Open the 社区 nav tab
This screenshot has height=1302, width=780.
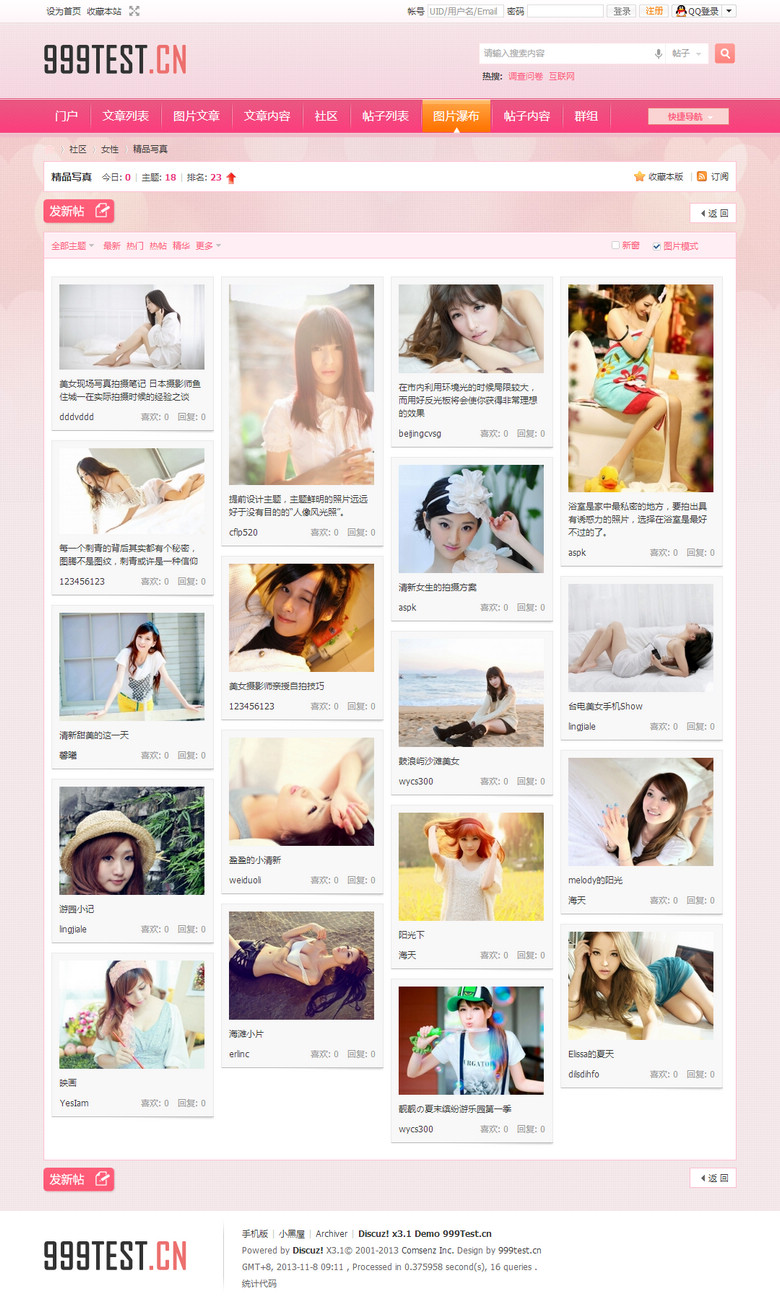[x=326, y=116]
